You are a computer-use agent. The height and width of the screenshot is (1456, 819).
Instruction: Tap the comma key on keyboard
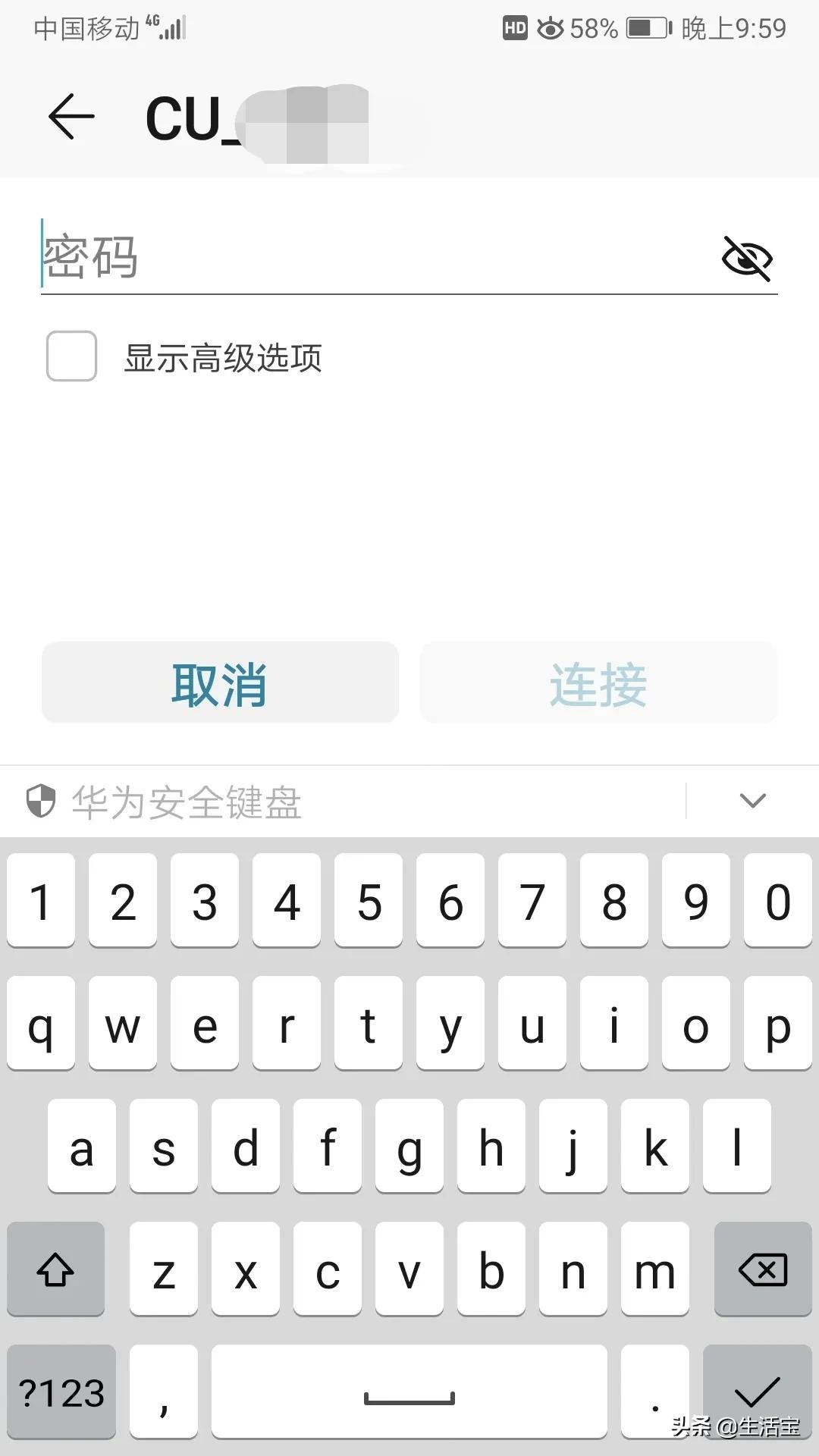pyautogui.click(x=163, y=1394)
